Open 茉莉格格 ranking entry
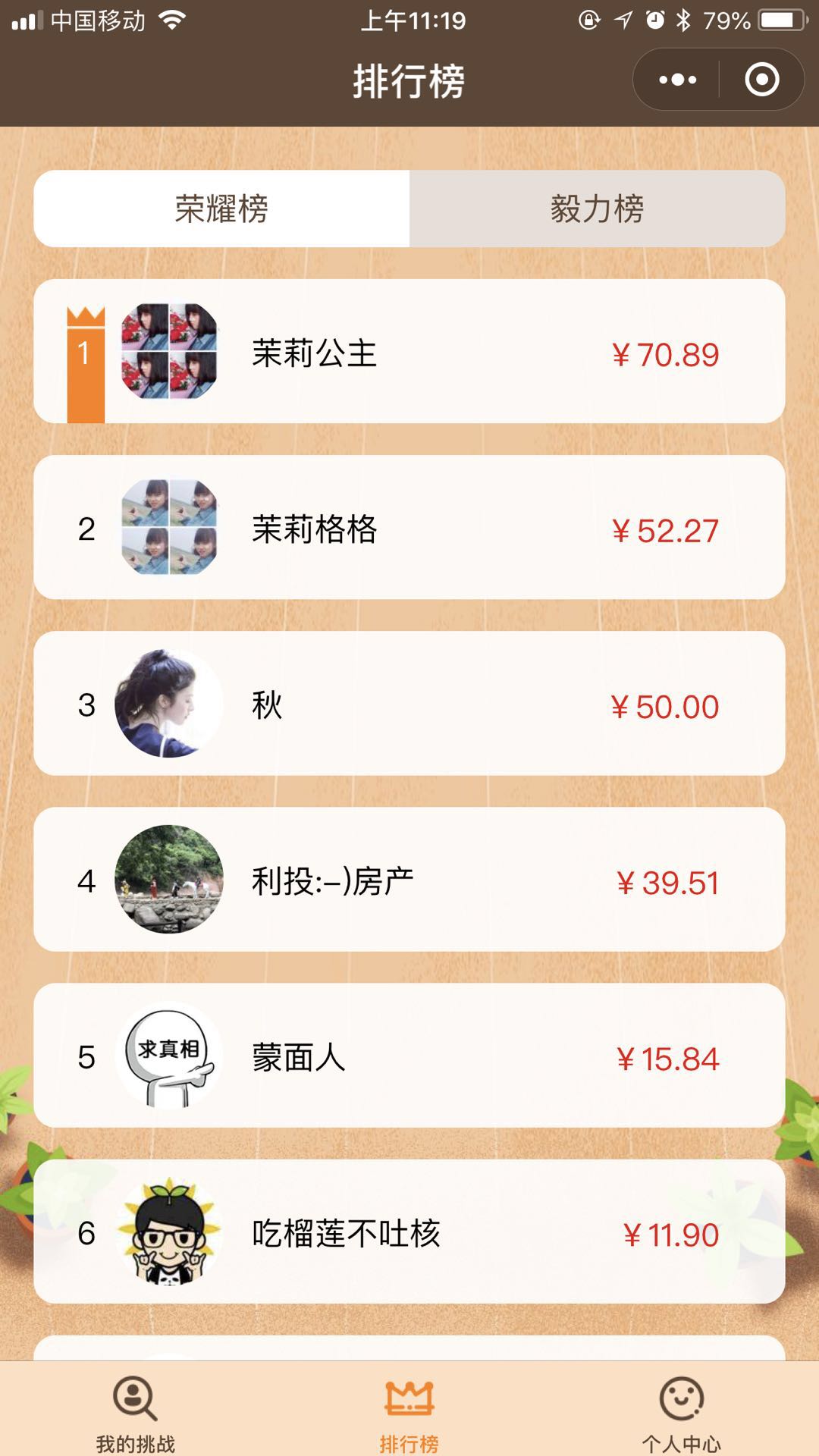 click(409, 528)
